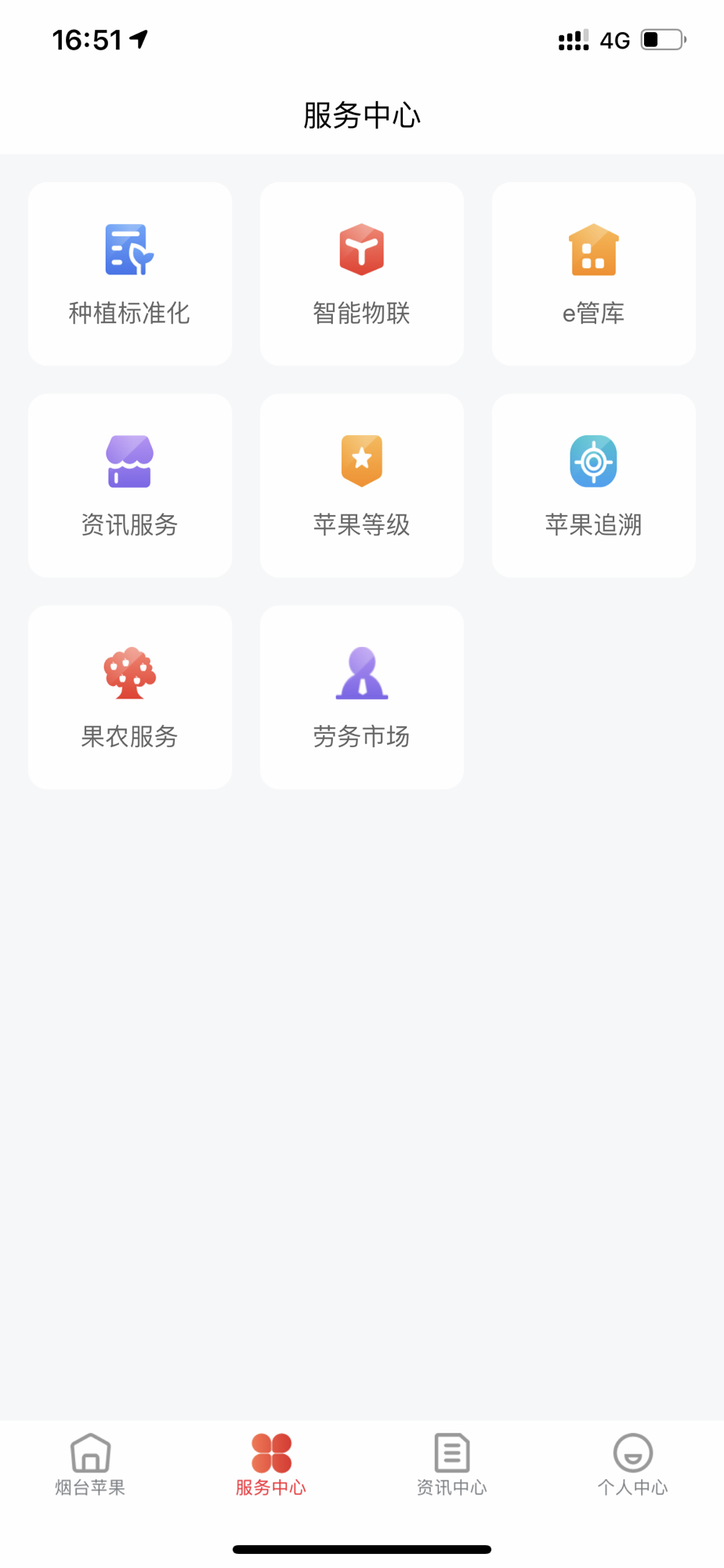The height and width of the screenshot is (1568, 724).
Task: Open the 个人中心 profile tab
Action: [x=633, y=1465]
